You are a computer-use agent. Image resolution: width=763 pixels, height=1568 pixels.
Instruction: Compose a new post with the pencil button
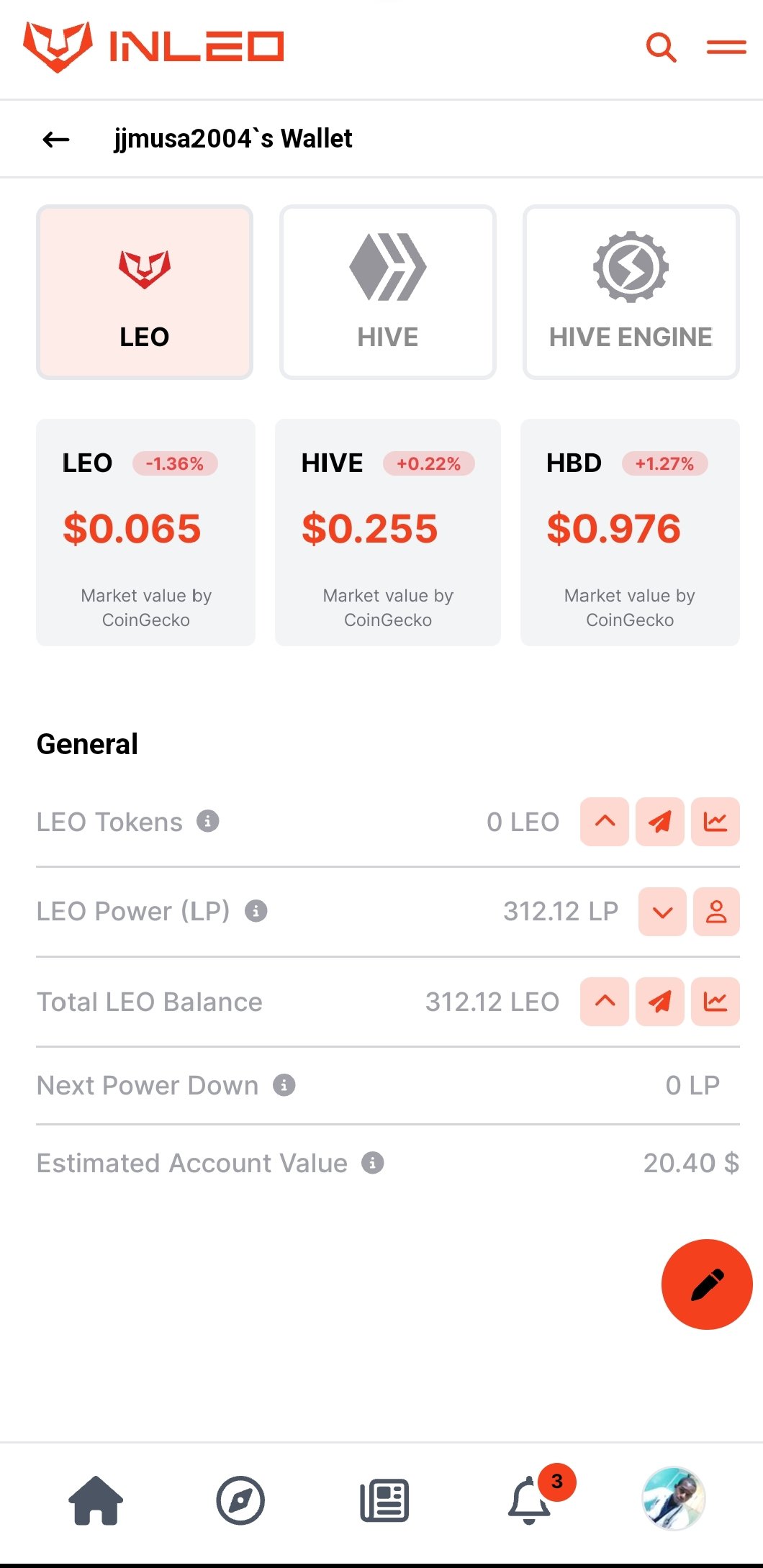[x=707, y=1284]
